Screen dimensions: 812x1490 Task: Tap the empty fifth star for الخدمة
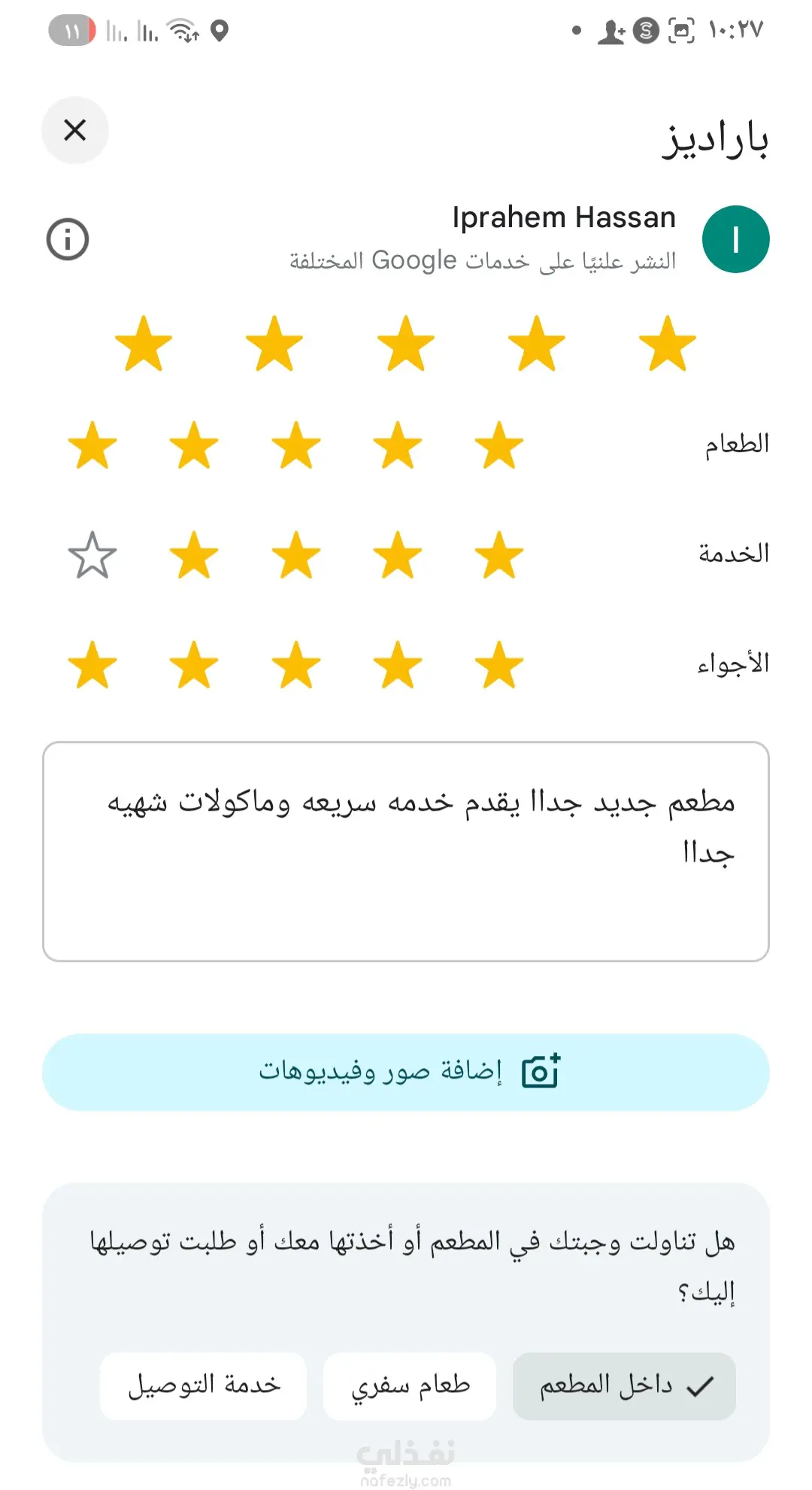click(92, 555)
